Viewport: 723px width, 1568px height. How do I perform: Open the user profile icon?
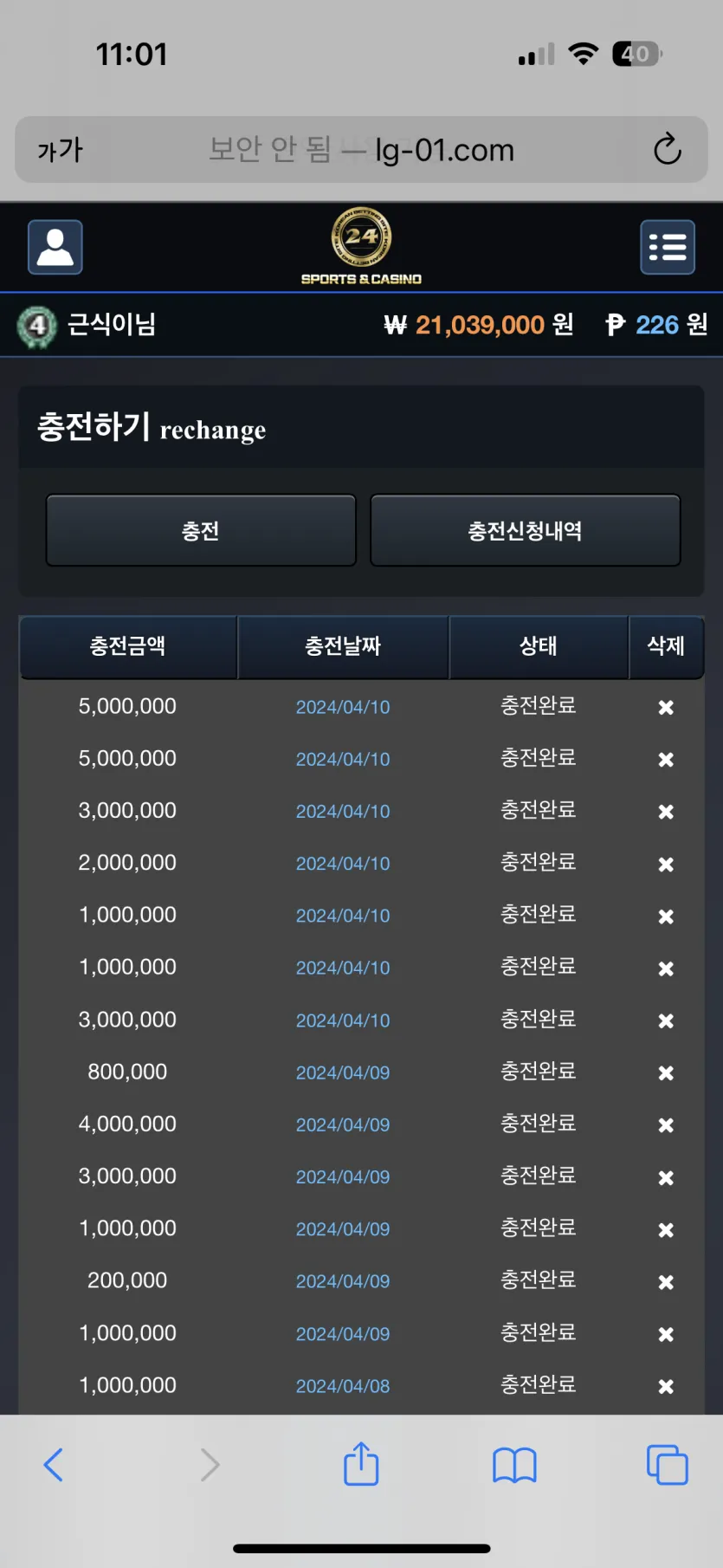click(55, 247)
